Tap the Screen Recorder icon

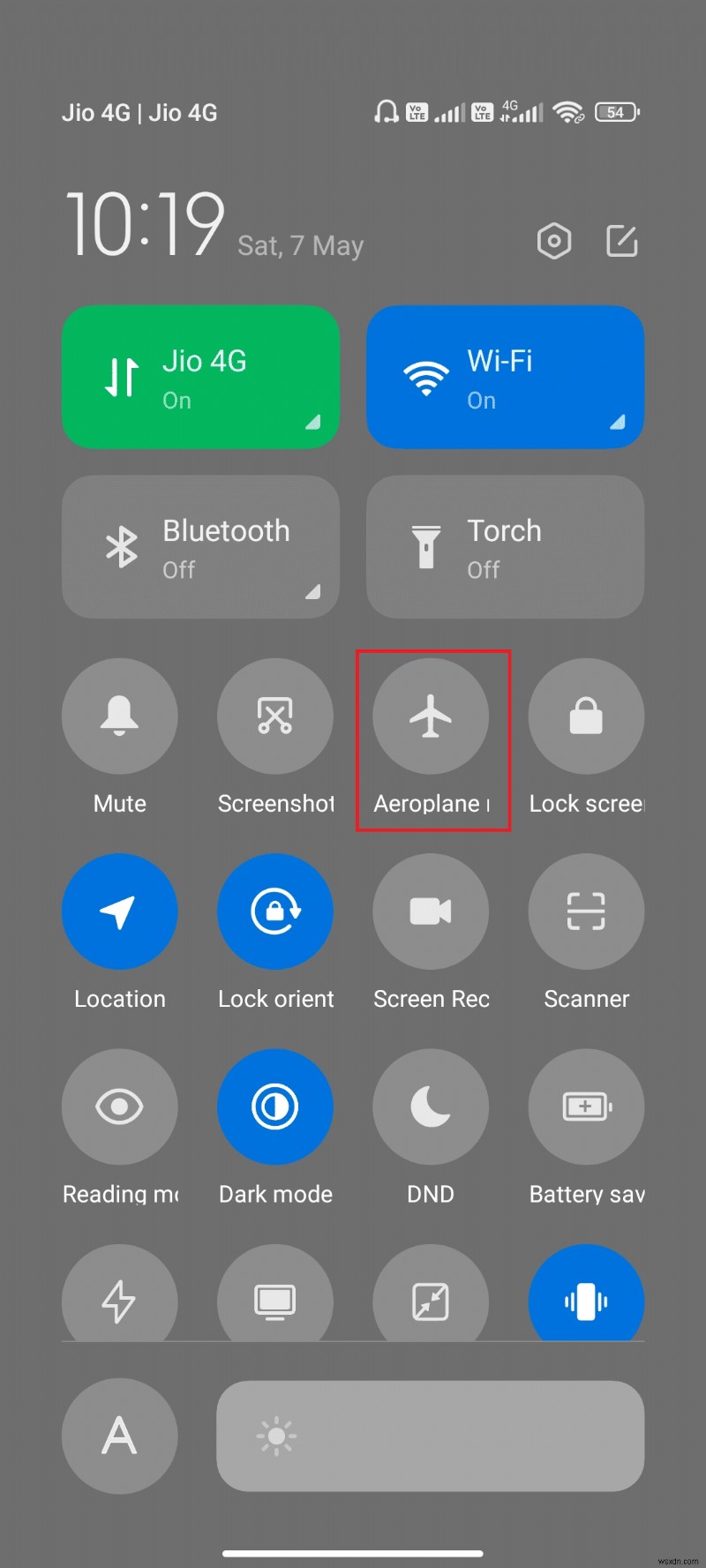coord(431,912)
